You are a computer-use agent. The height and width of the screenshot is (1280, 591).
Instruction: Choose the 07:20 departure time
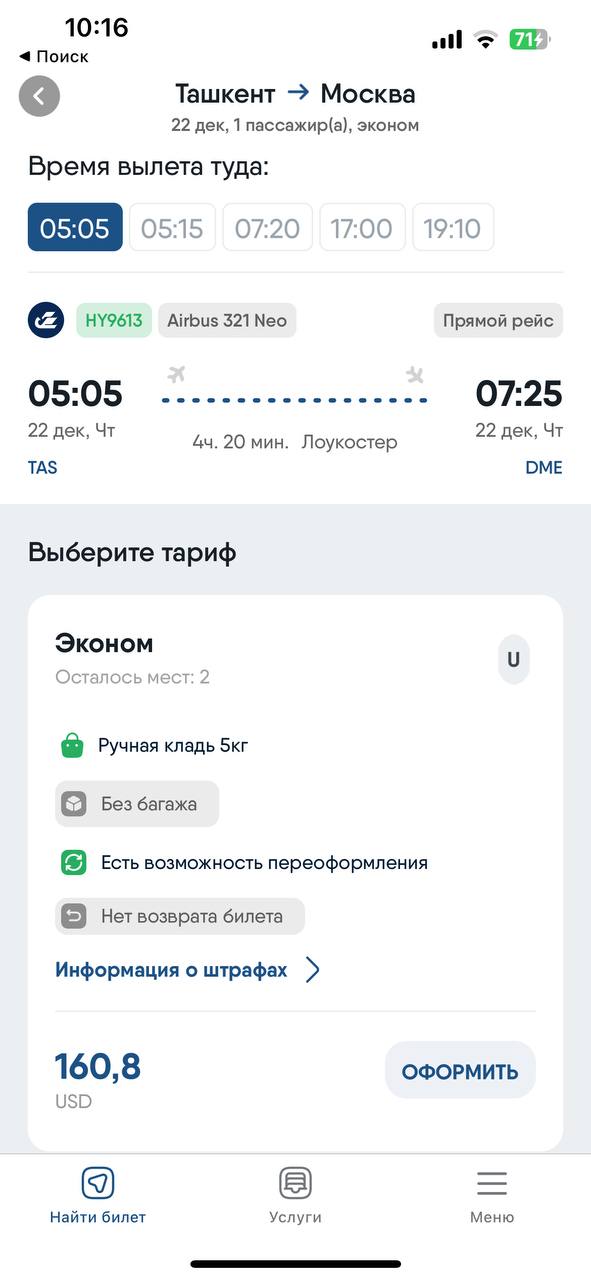[267, 228]
